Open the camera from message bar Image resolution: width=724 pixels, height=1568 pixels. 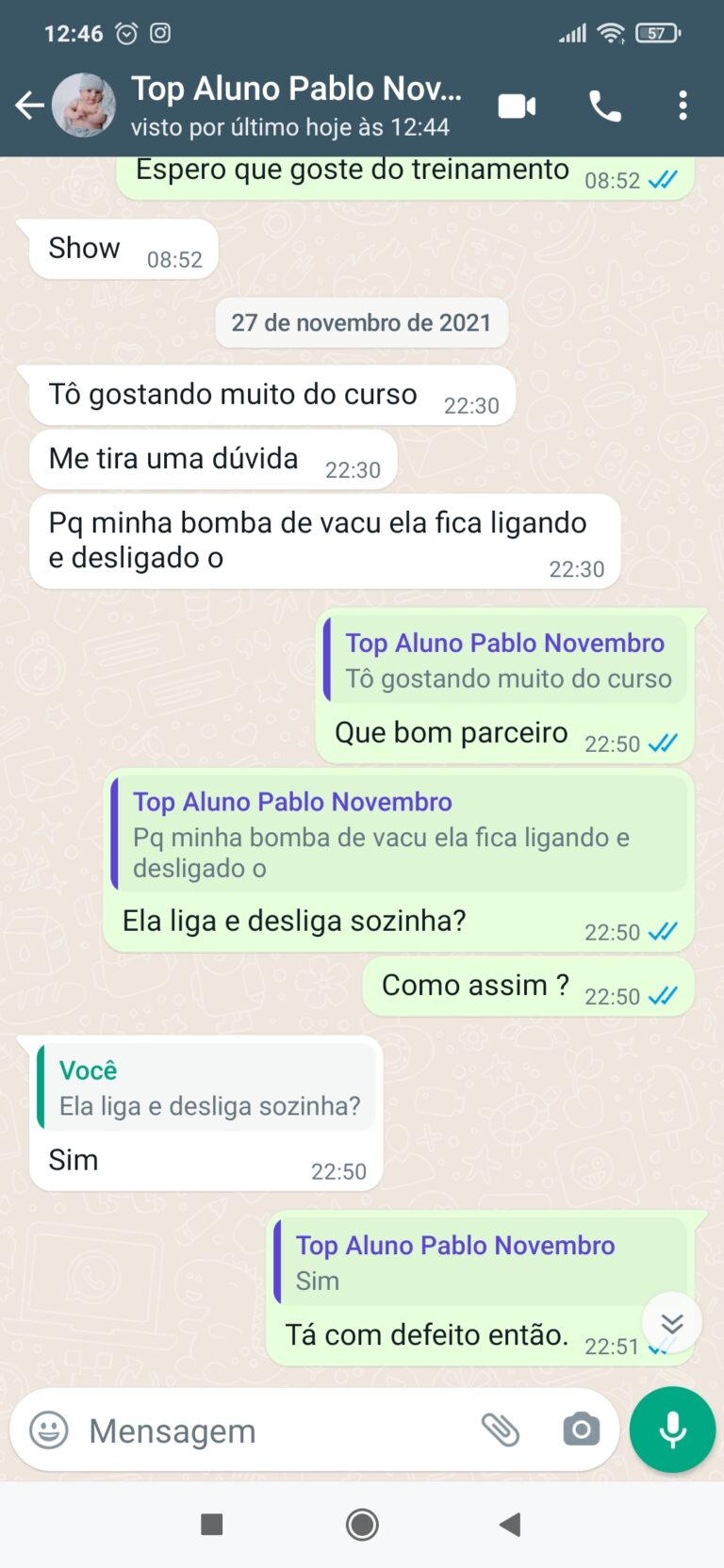pyautogui.click(x=581, y=1430)
